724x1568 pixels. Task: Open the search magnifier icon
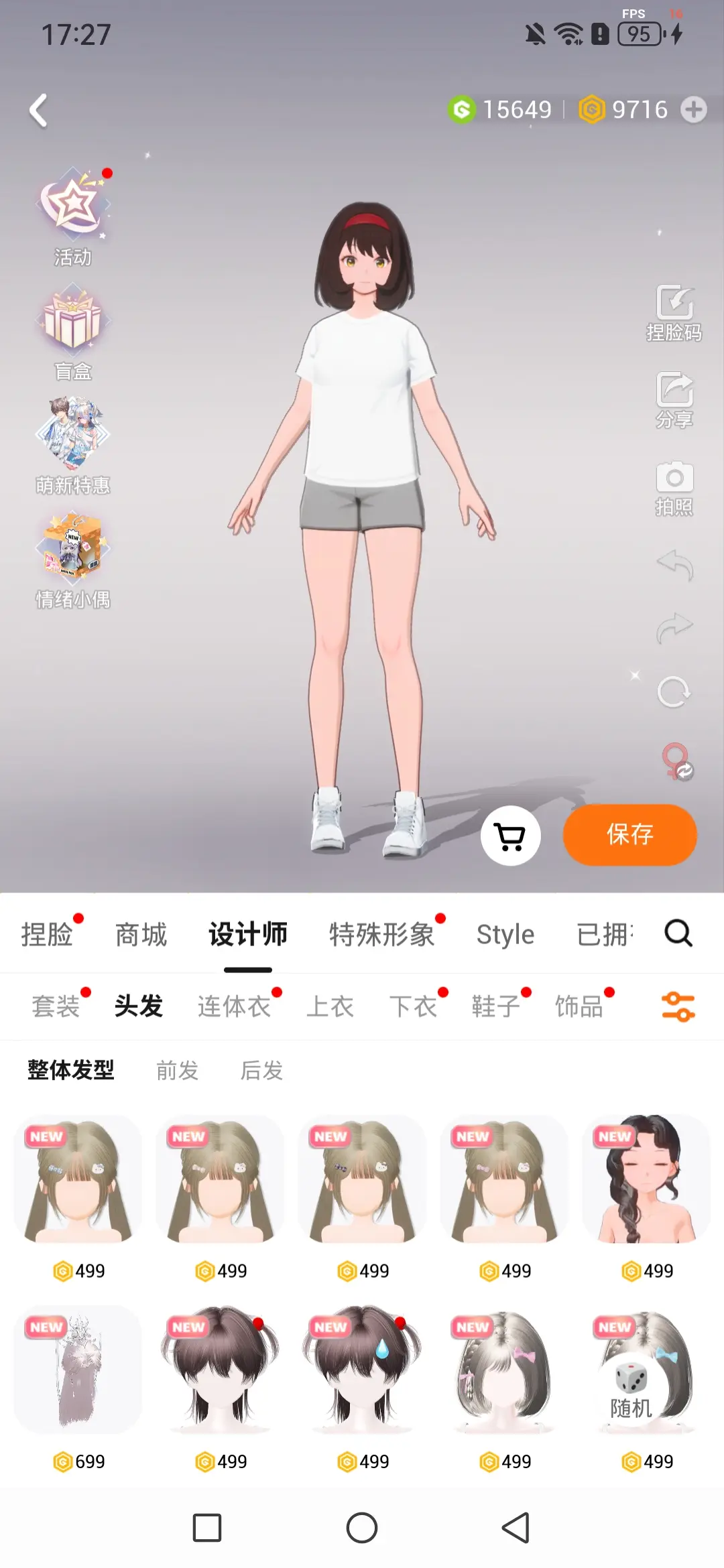[x=678, y=933]
